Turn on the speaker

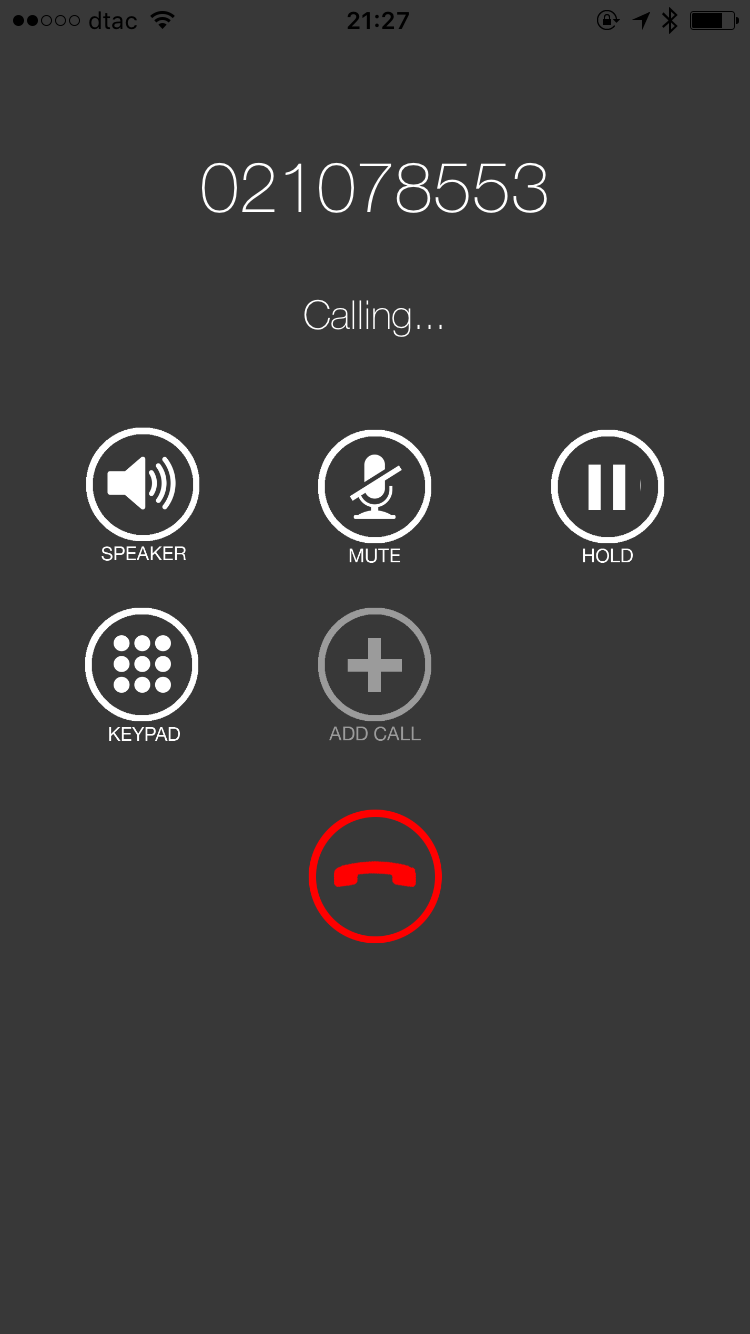tap(143, 485)
